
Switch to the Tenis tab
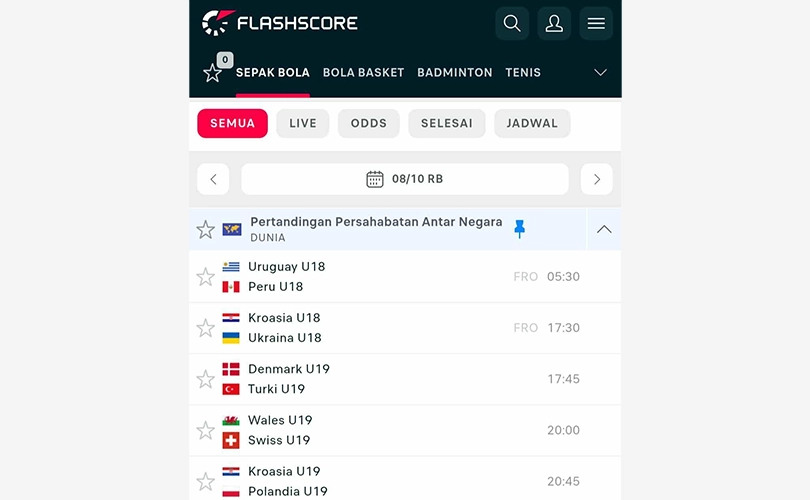[523, 72]
